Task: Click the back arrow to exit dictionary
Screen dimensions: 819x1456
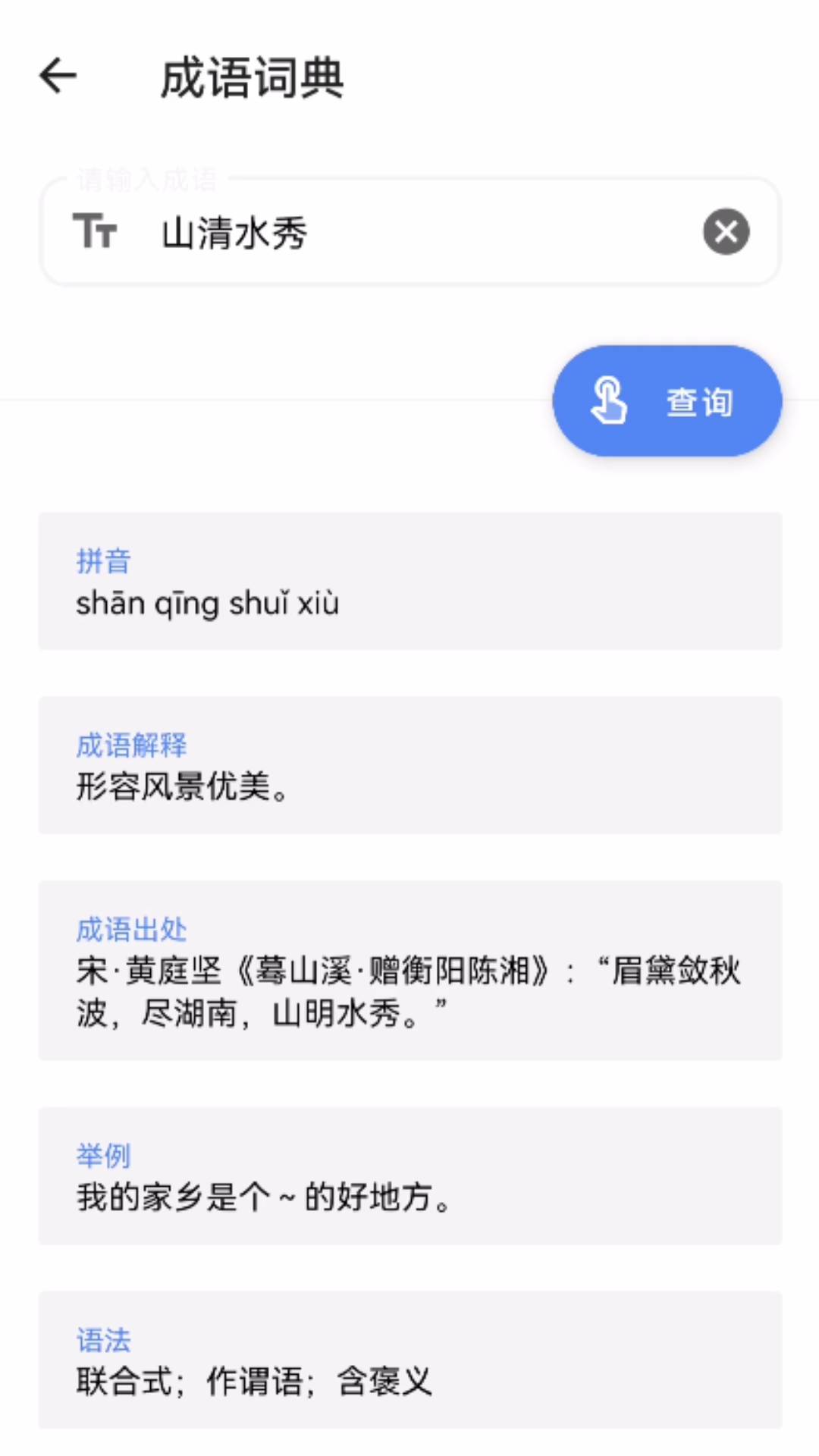Action: pyautogui.click(x=57, y=76)
